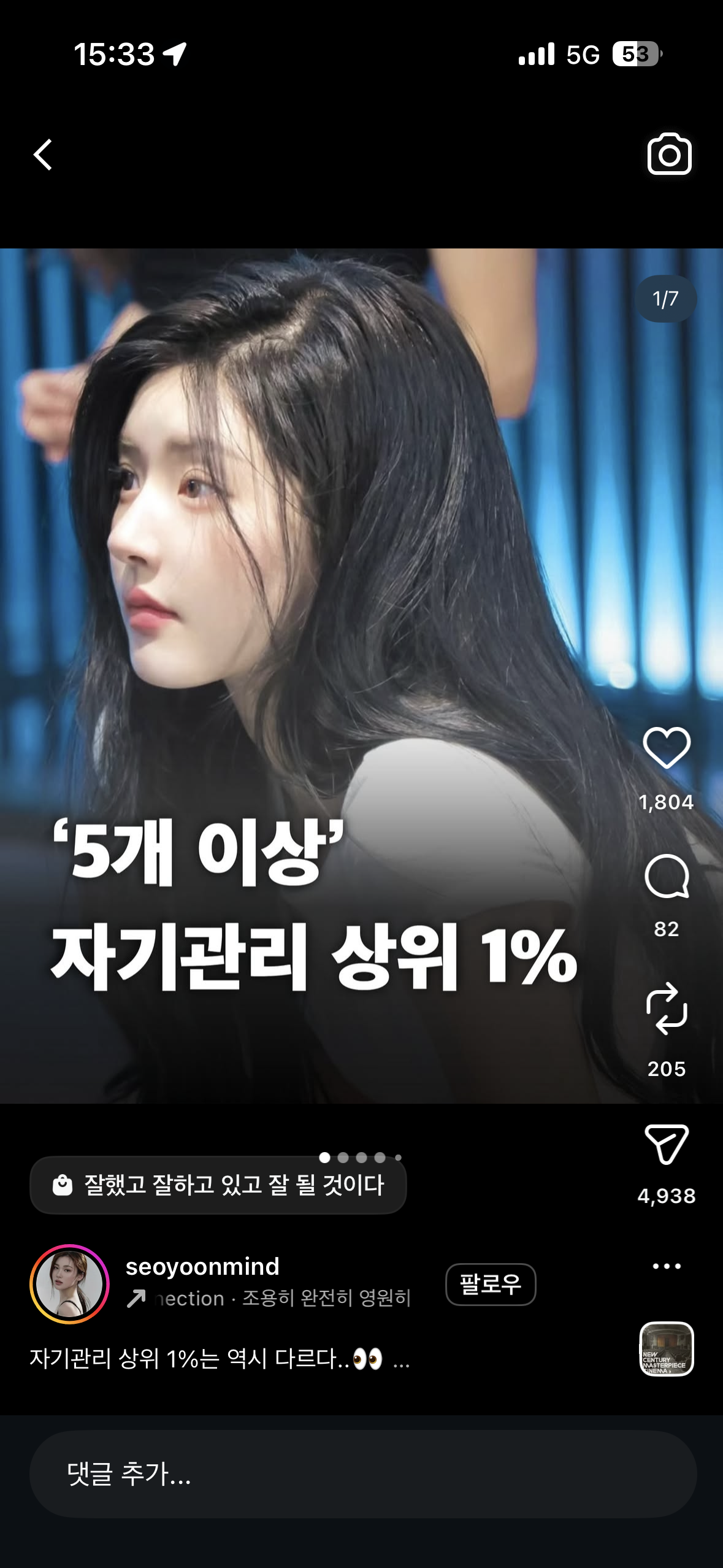Share post via paper plane icon
This screenshot has width=723, height=1568.
(x=667, y=1144)
